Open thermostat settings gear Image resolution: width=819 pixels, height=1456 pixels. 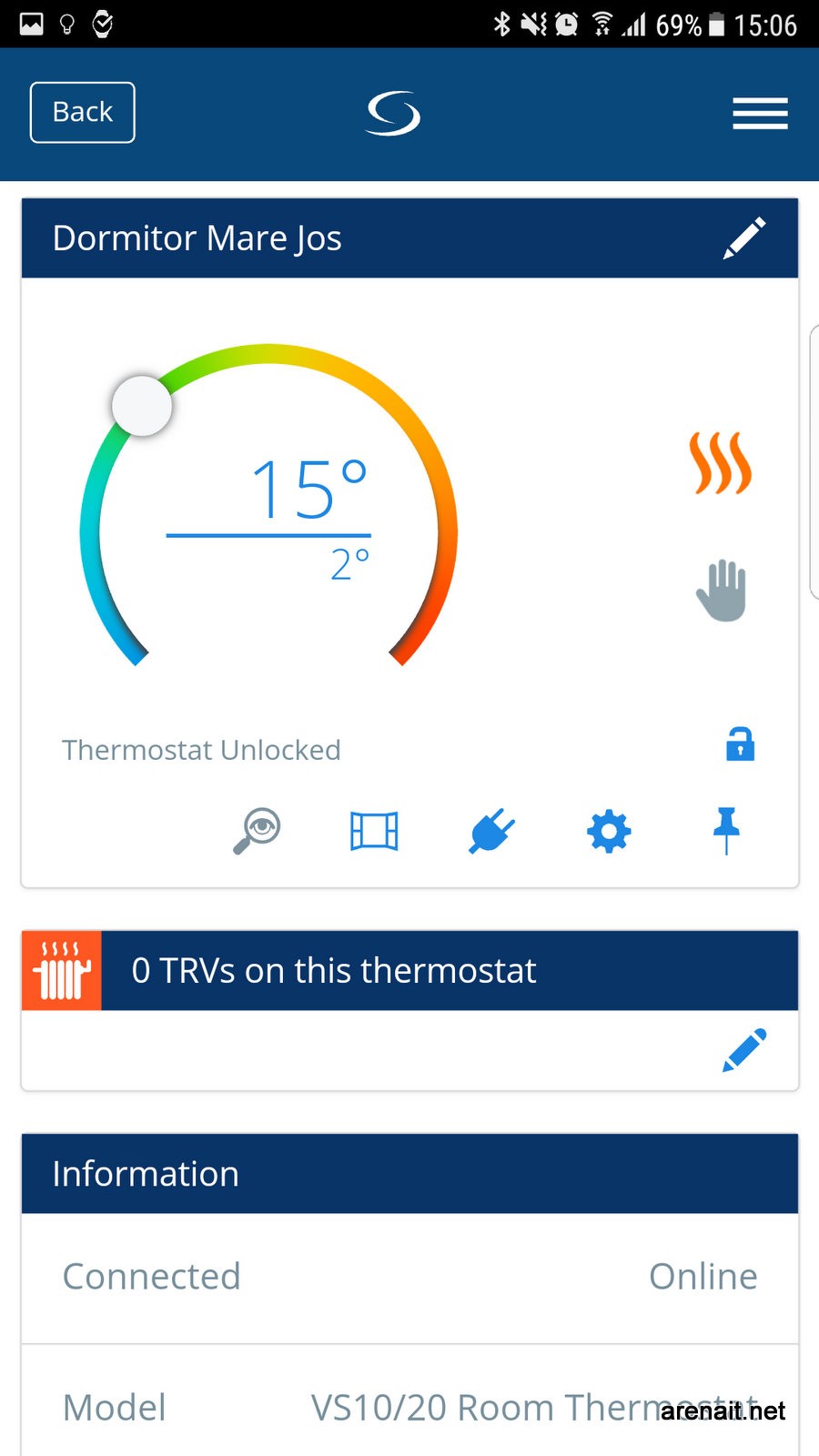(609, 832)
